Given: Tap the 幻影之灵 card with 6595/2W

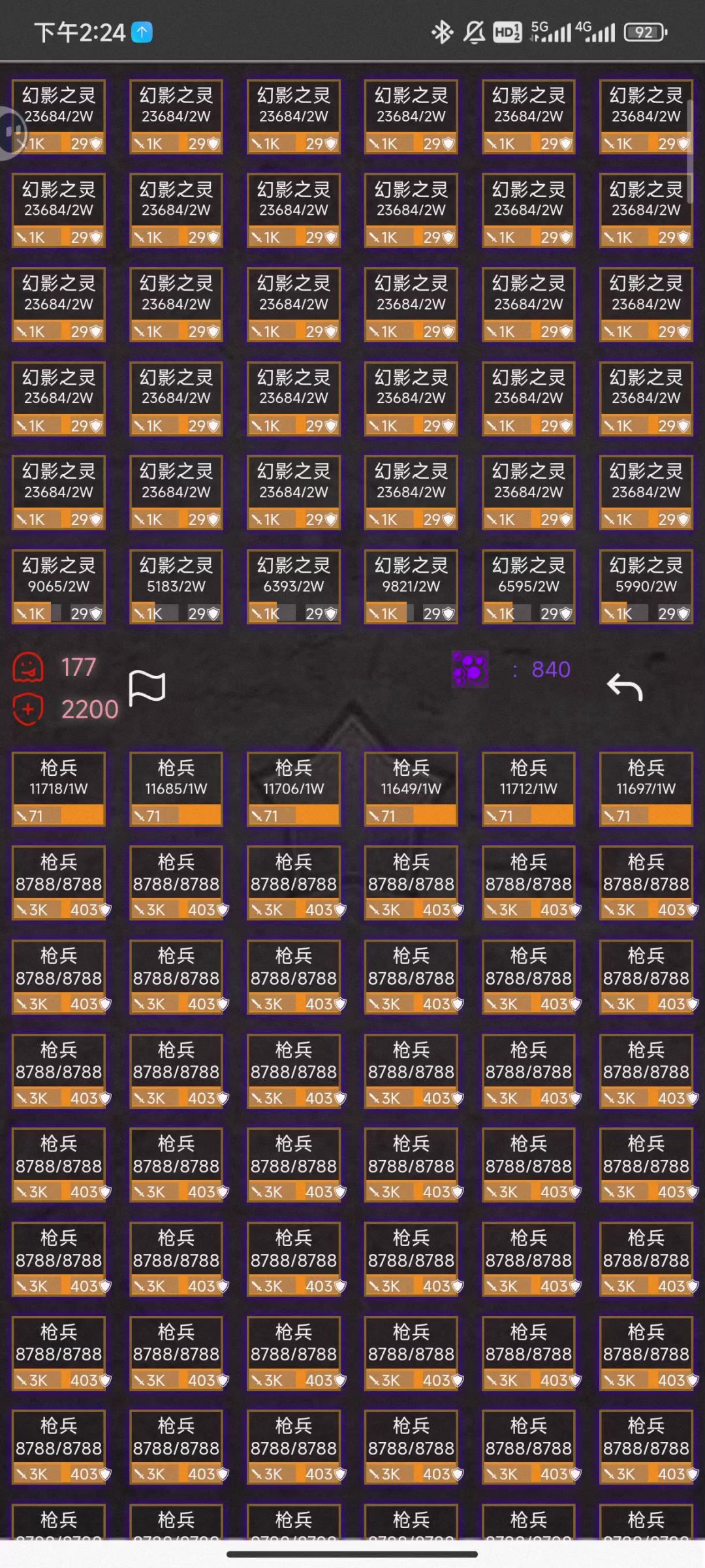Looking at the screenshot, I should click(x=529, y=586).
